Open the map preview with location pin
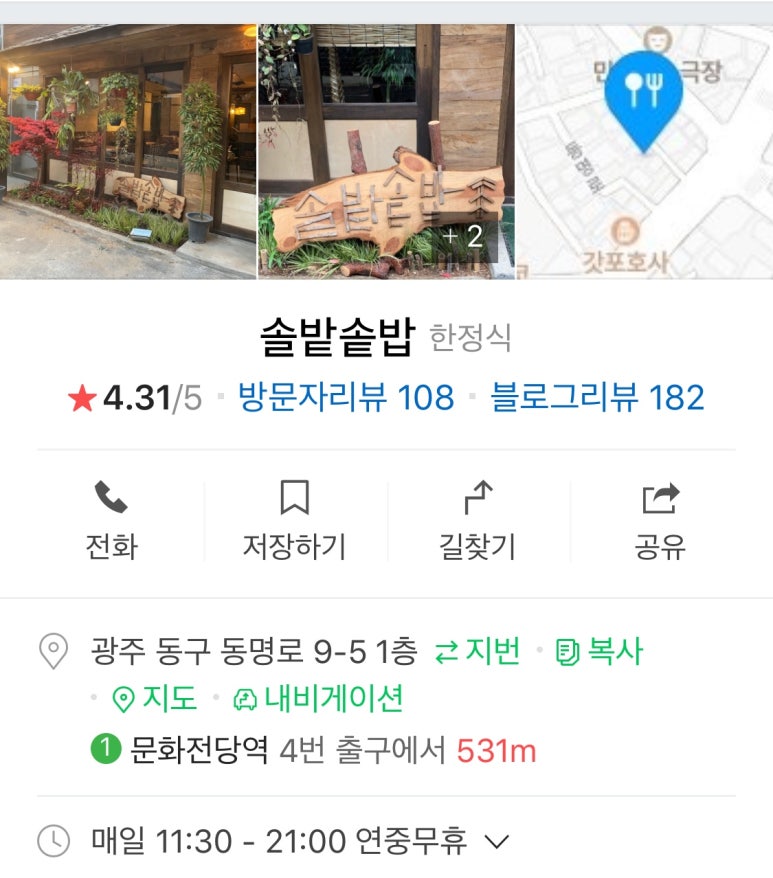773x878 pixels. click(644, 151)
